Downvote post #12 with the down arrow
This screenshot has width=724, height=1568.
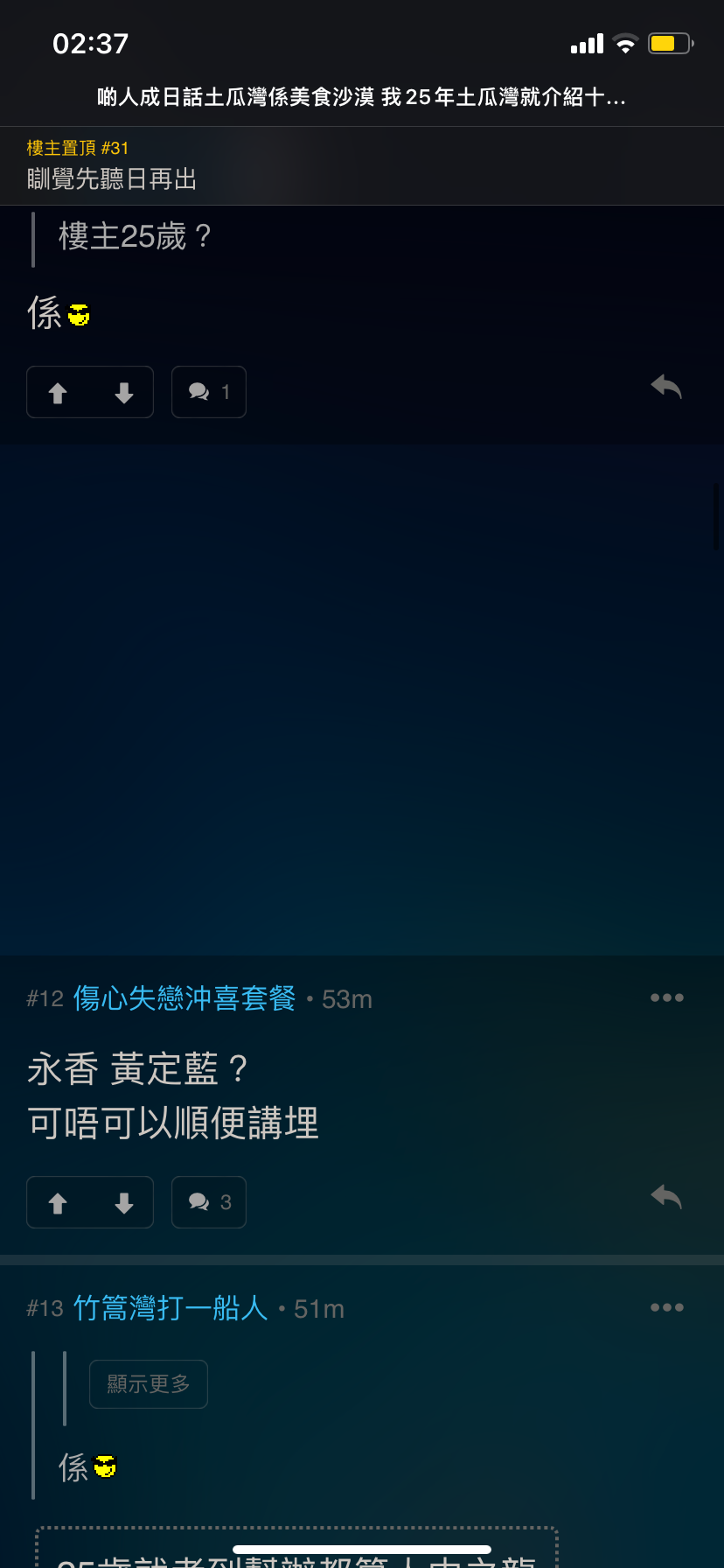tap(122, 1202)
